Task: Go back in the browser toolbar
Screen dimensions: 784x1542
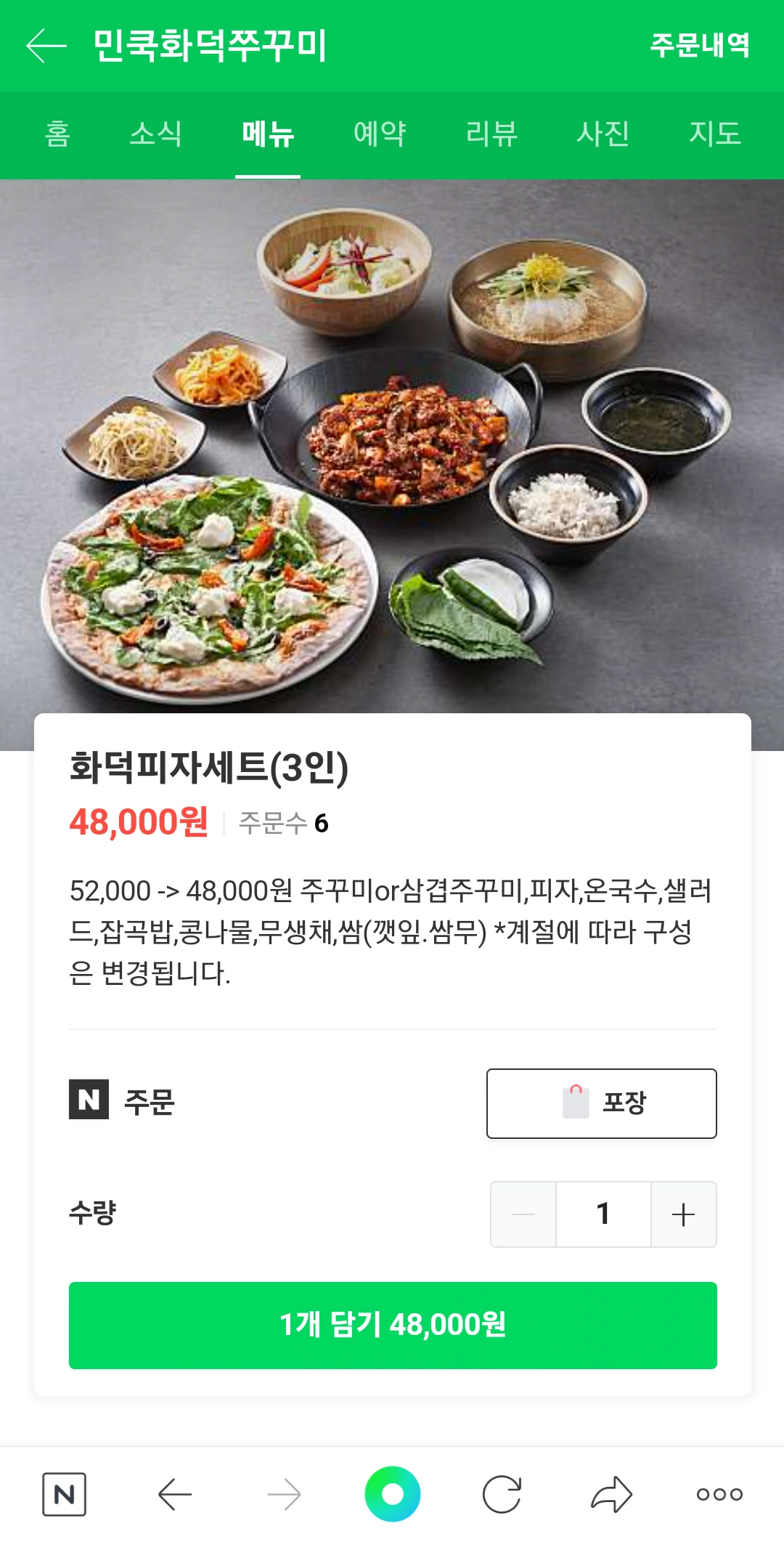Action: (x=175, y=1494)
